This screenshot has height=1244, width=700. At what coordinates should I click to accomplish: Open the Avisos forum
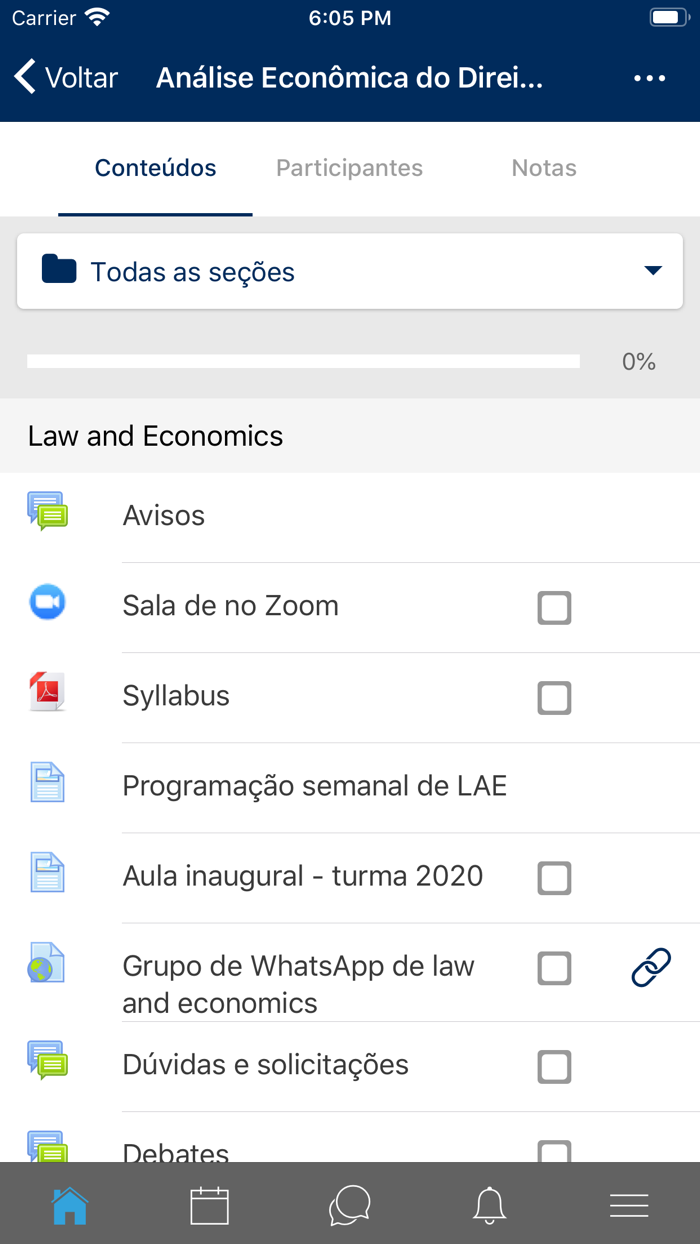[x=164, y=516]
